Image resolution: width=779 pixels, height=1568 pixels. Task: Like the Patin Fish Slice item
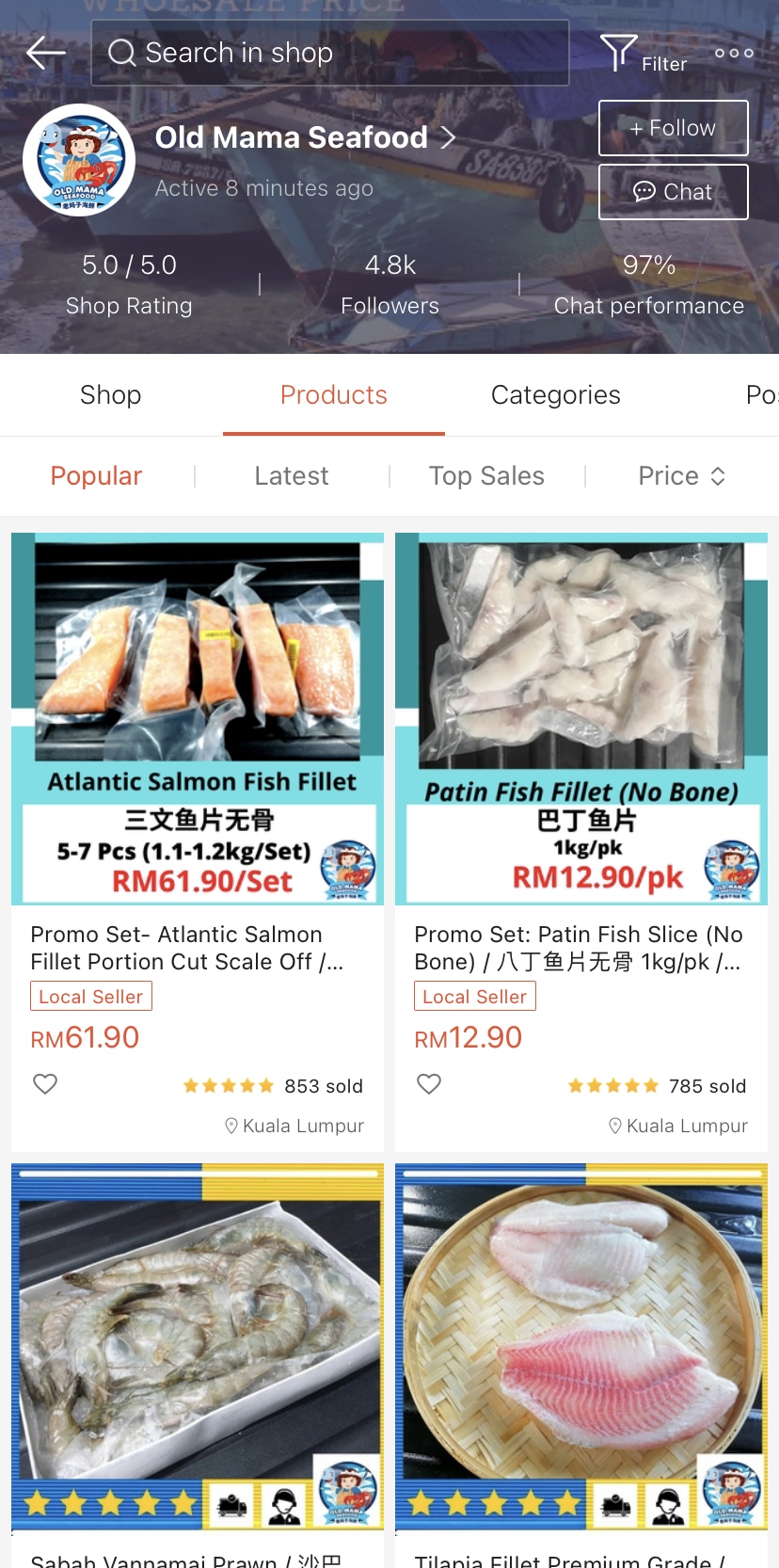[429, 1084]
